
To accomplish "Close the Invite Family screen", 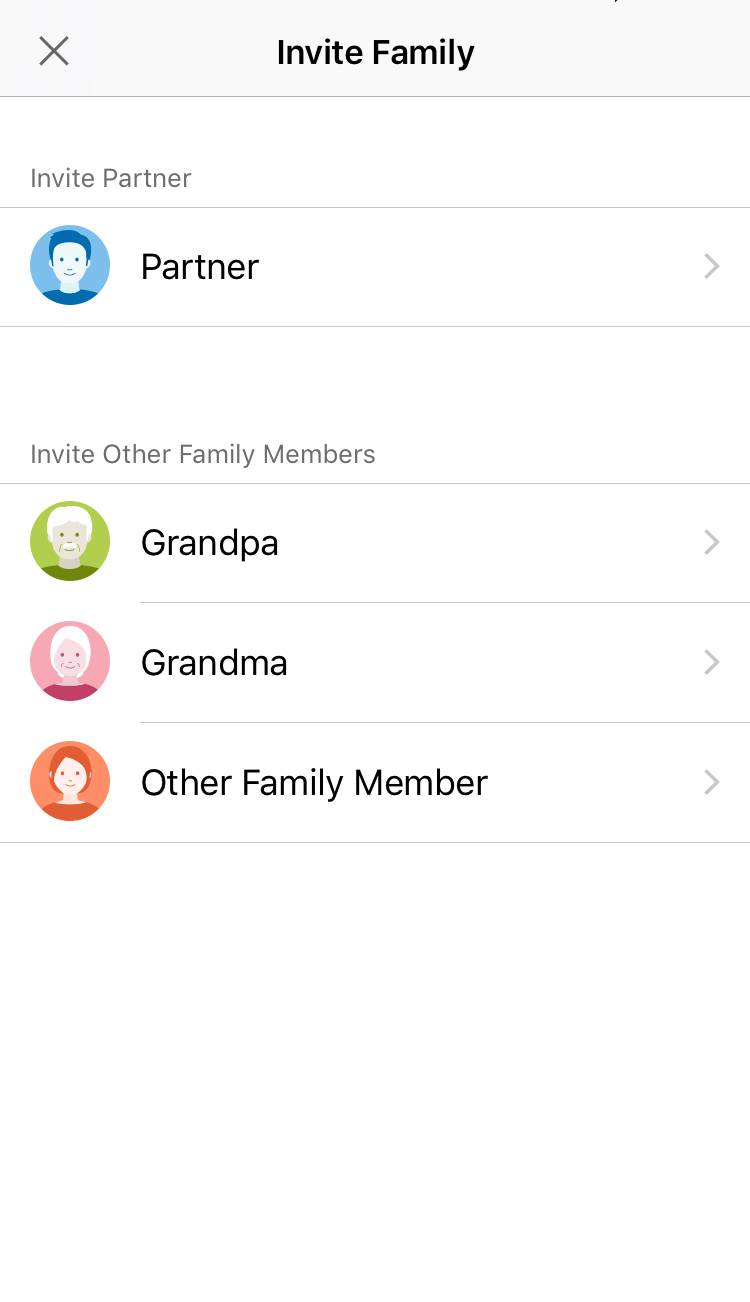I will (54, 51).
